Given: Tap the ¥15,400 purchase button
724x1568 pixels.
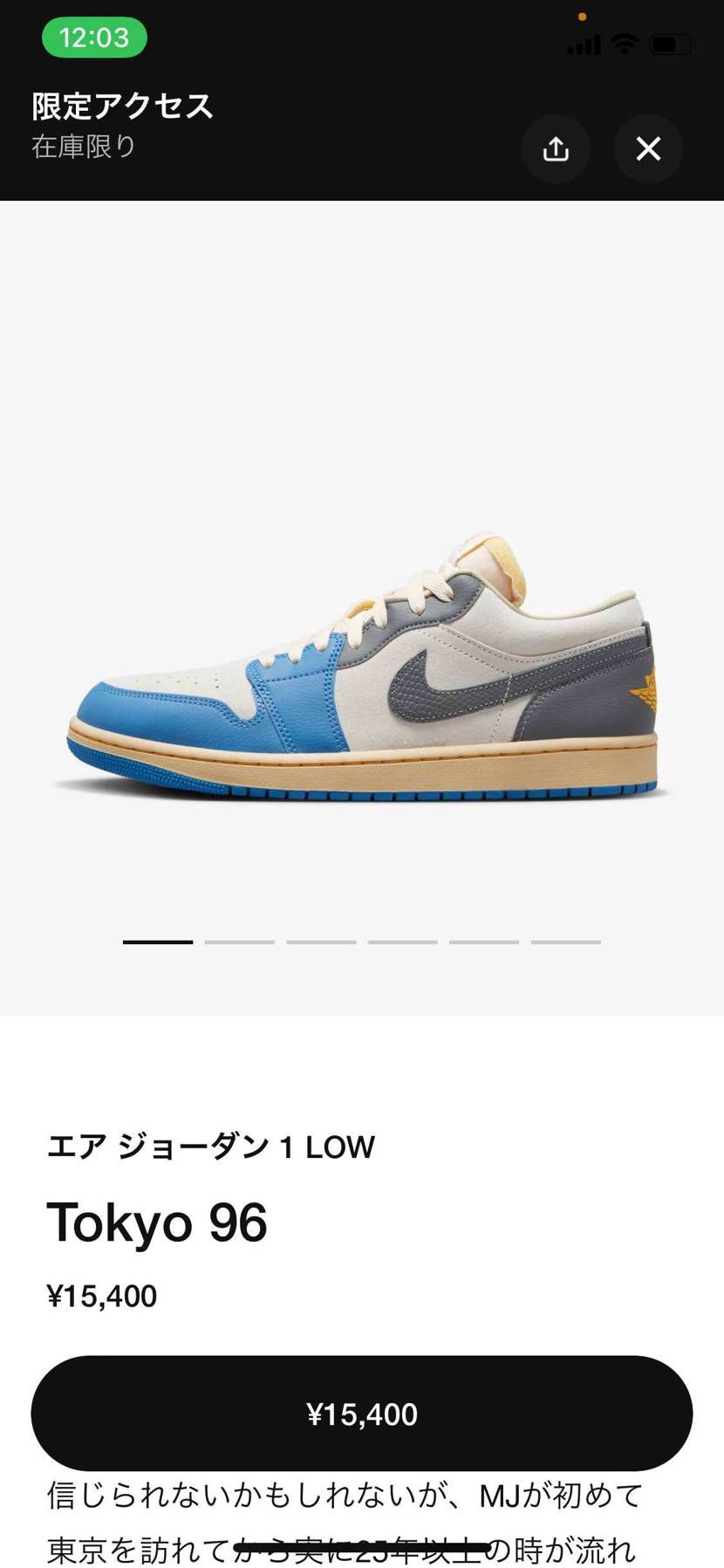Looking at the screenshot, I should [362, 1414].
